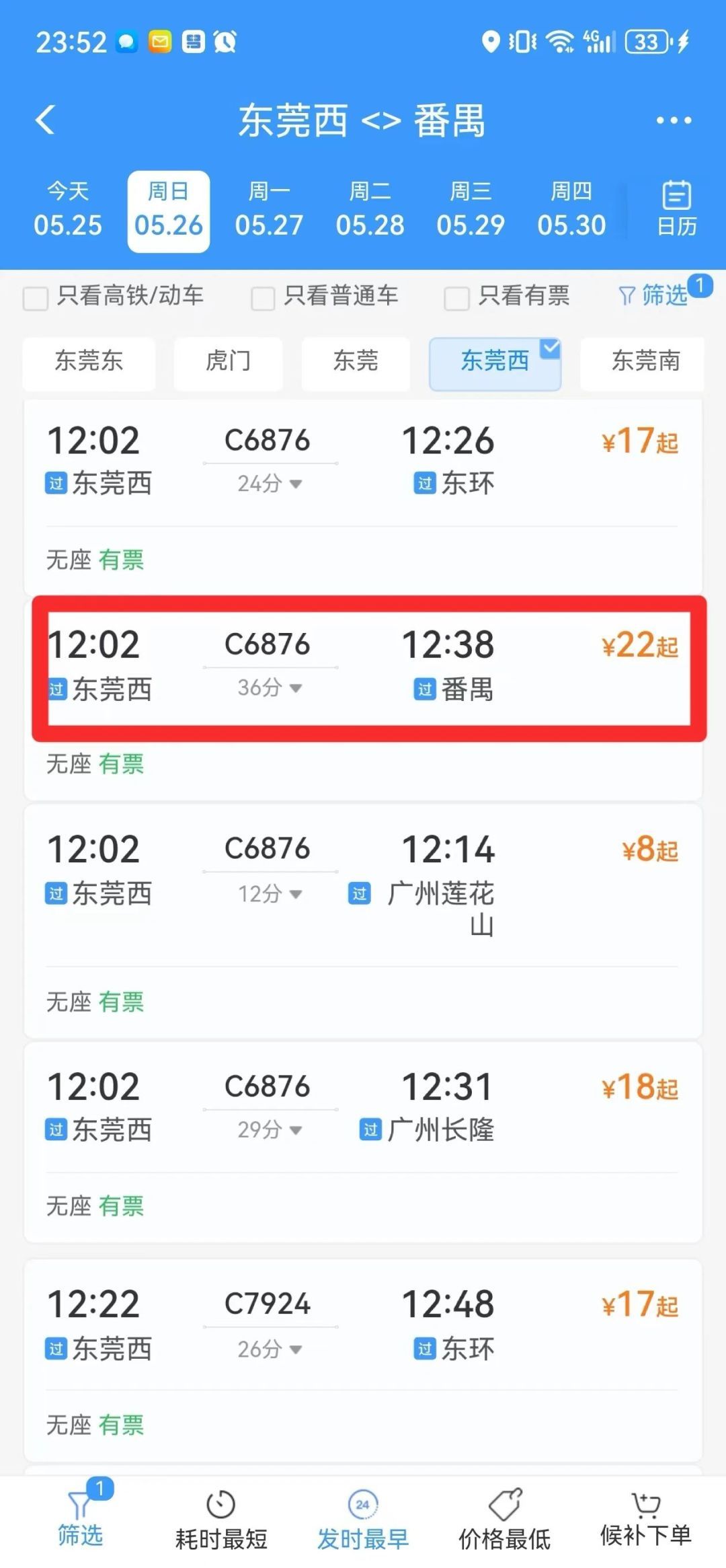Enable 只看有票 checkbox
Screen dimensions: 726x1568
pos(456,297)
